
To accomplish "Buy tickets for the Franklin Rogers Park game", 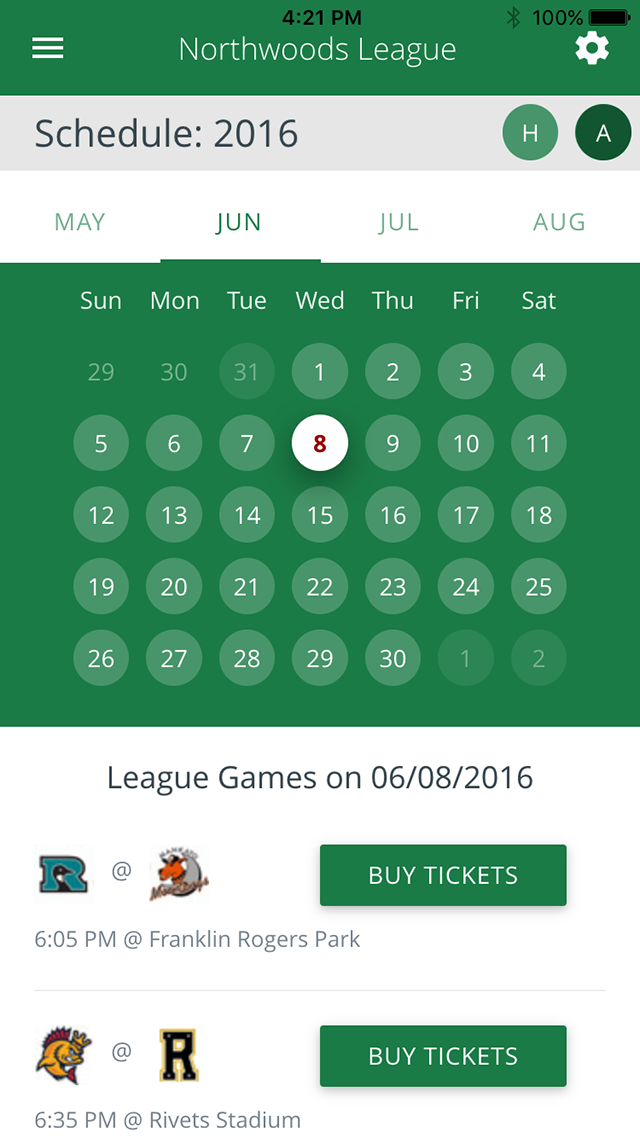I will pos(443,875).
